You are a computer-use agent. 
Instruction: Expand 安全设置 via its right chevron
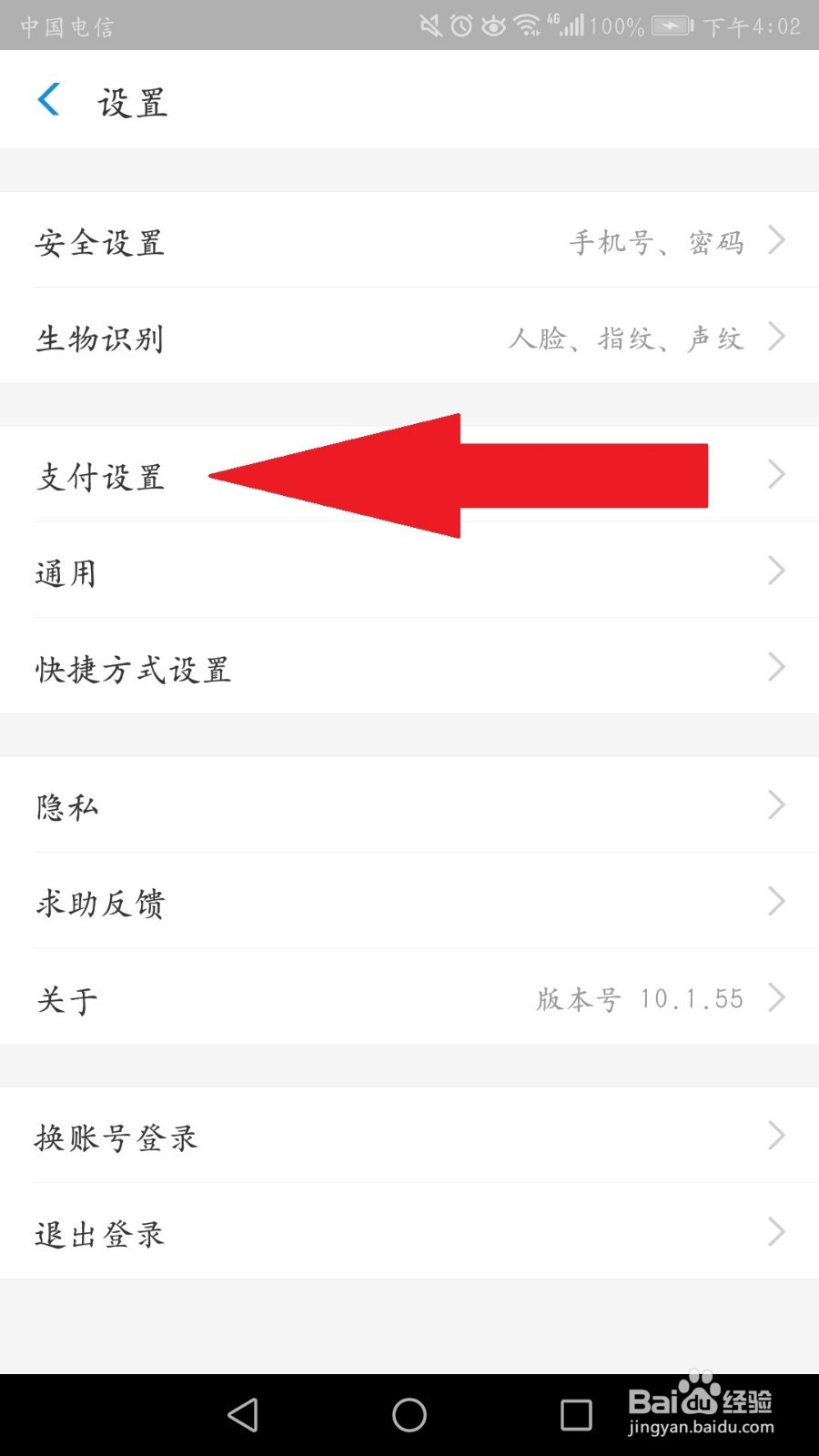click(x=777, y=240)
